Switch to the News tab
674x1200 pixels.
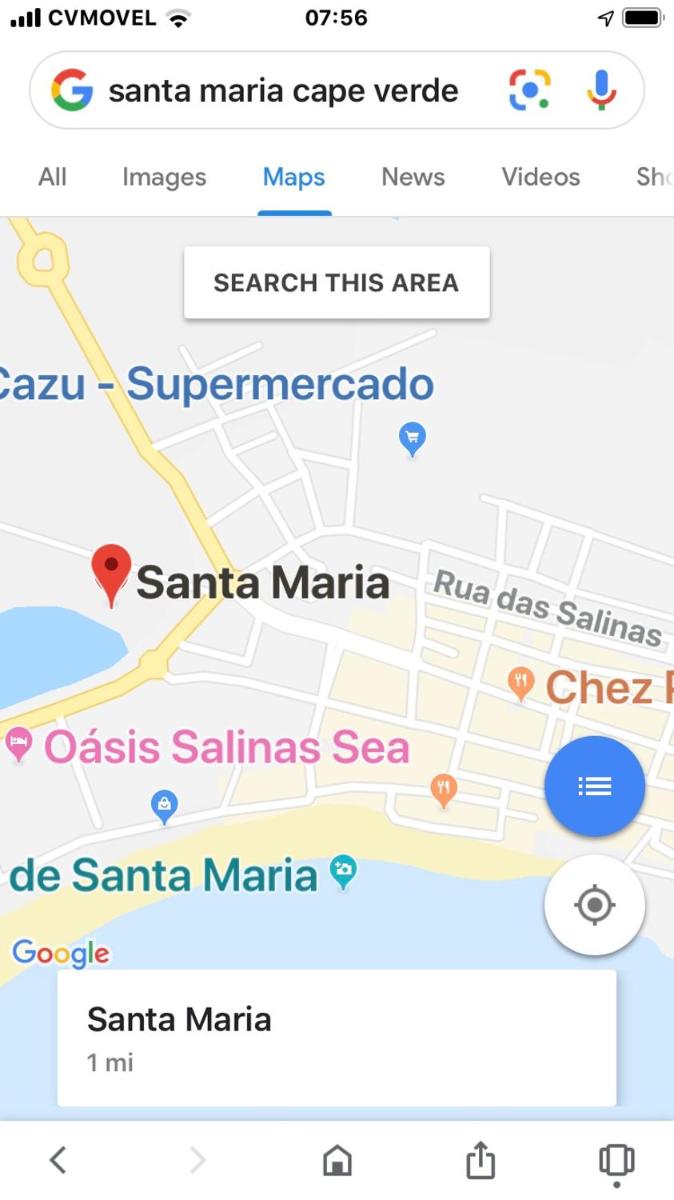point(413,177)
